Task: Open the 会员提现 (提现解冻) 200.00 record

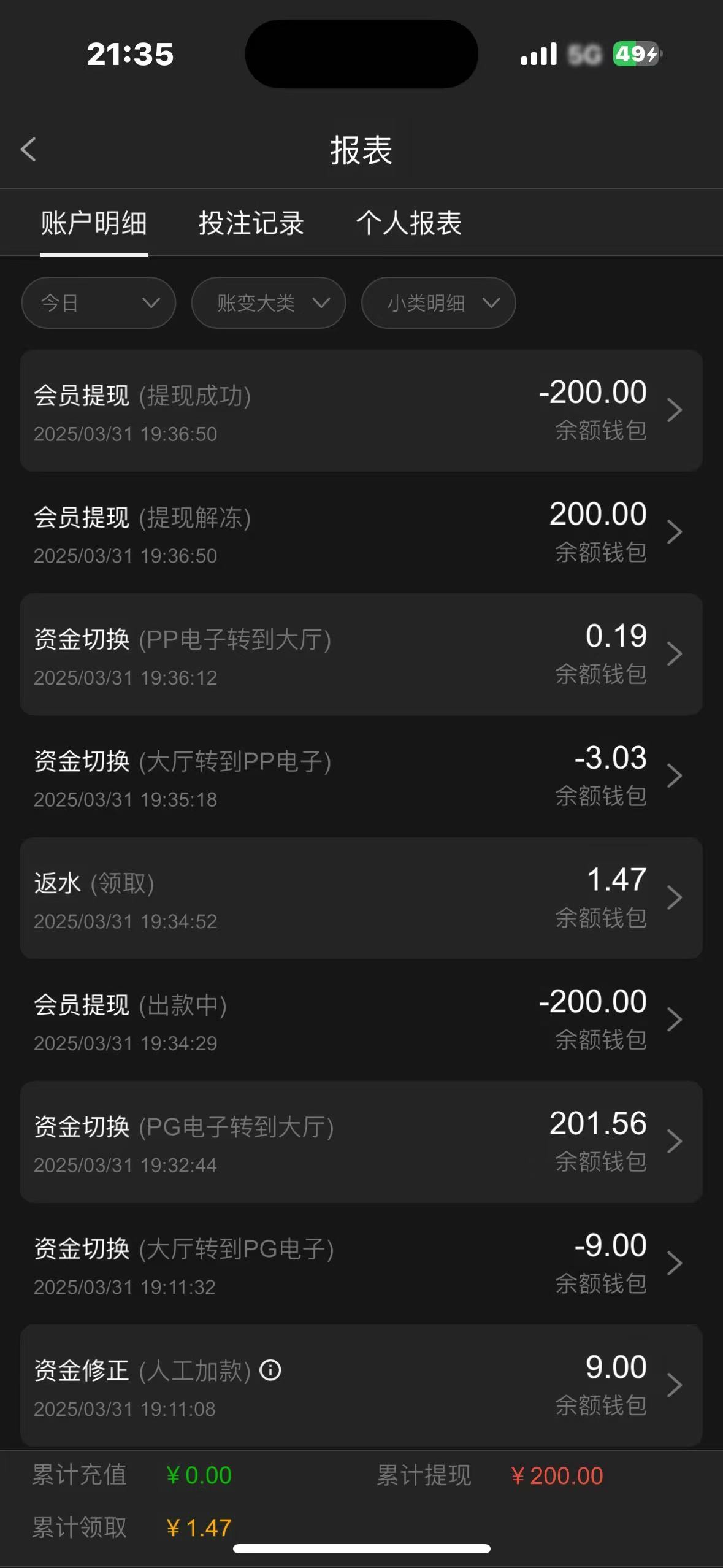Action: pos(361,532)
